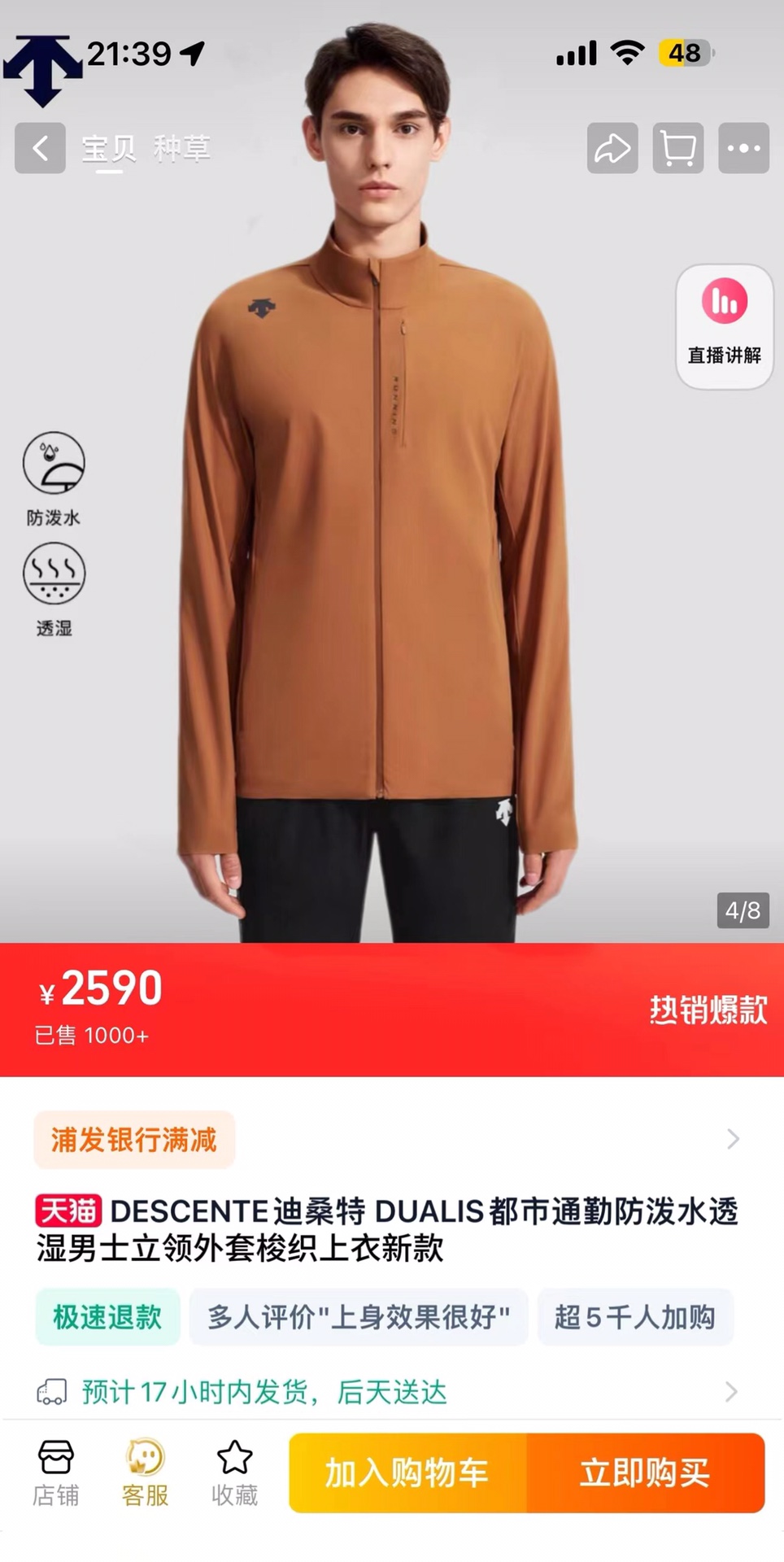Tap 立即购买 to buy now
Viewport: 784px width, 1562px height.
coord(646,1473)
